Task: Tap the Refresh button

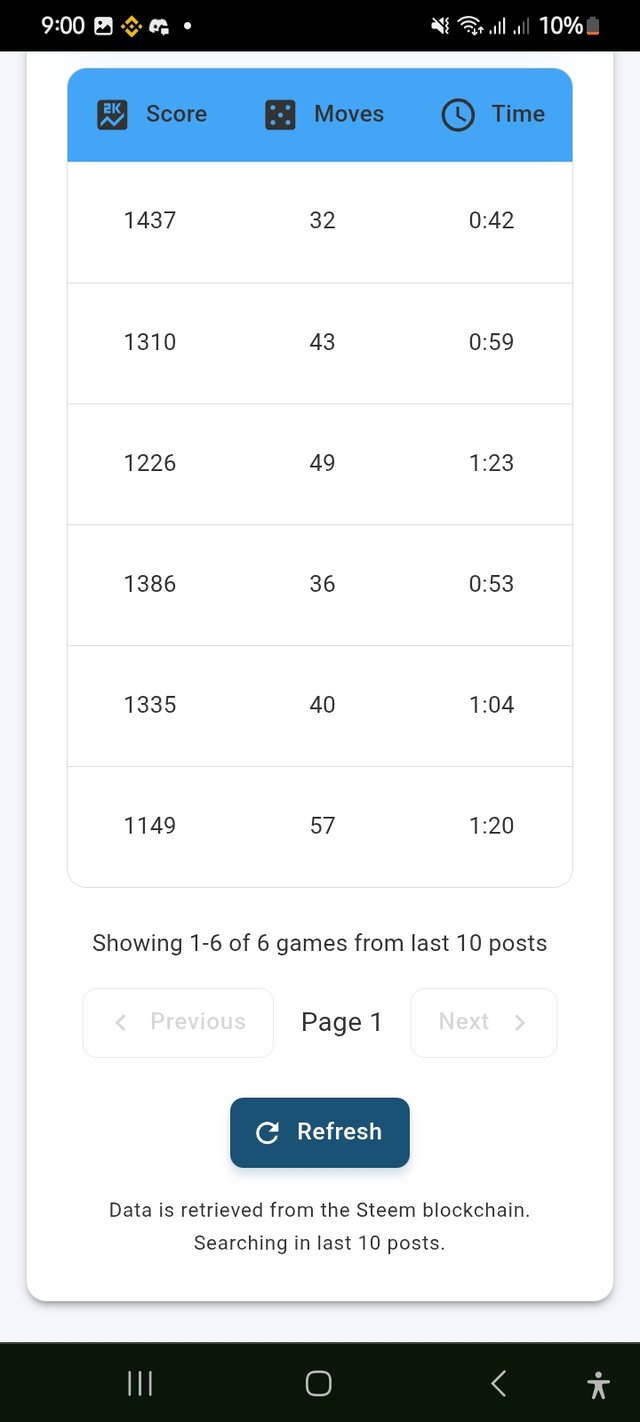Action: pyautogui.click(x=320, y=1132)
